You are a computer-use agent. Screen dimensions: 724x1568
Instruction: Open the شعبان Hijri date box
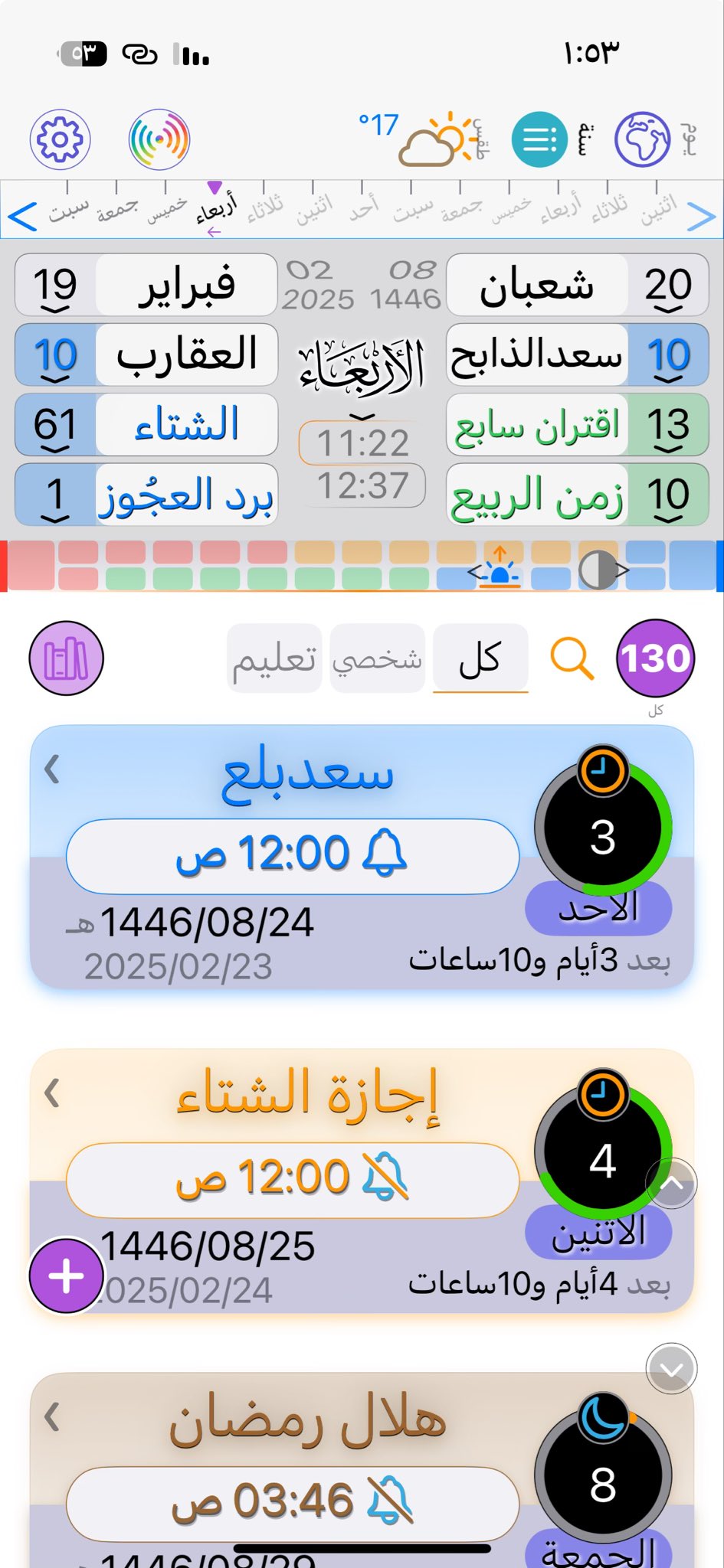(x=577, y=285)
